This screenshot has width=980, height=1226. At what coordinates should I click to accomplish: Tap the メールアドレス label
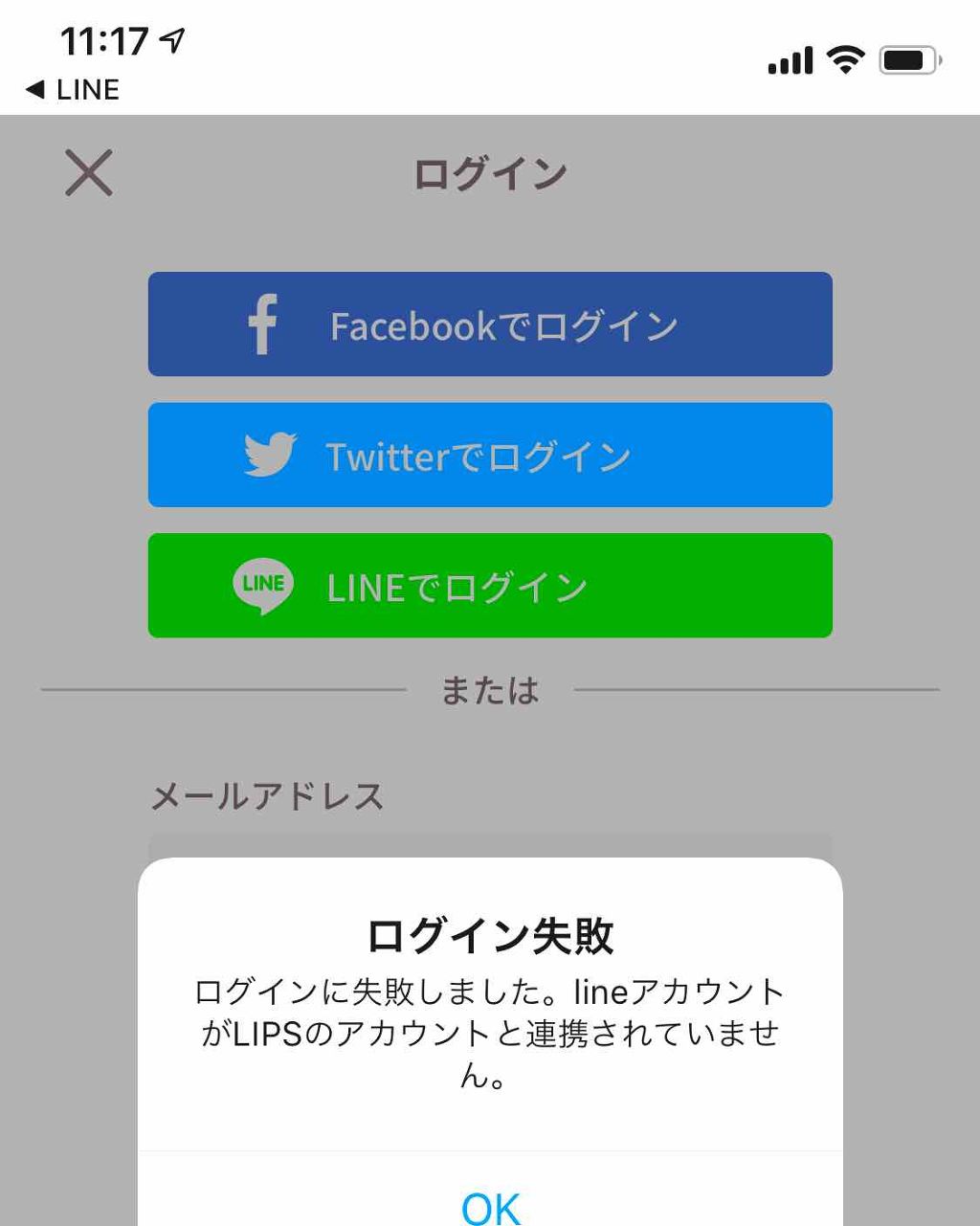point(269,794)
